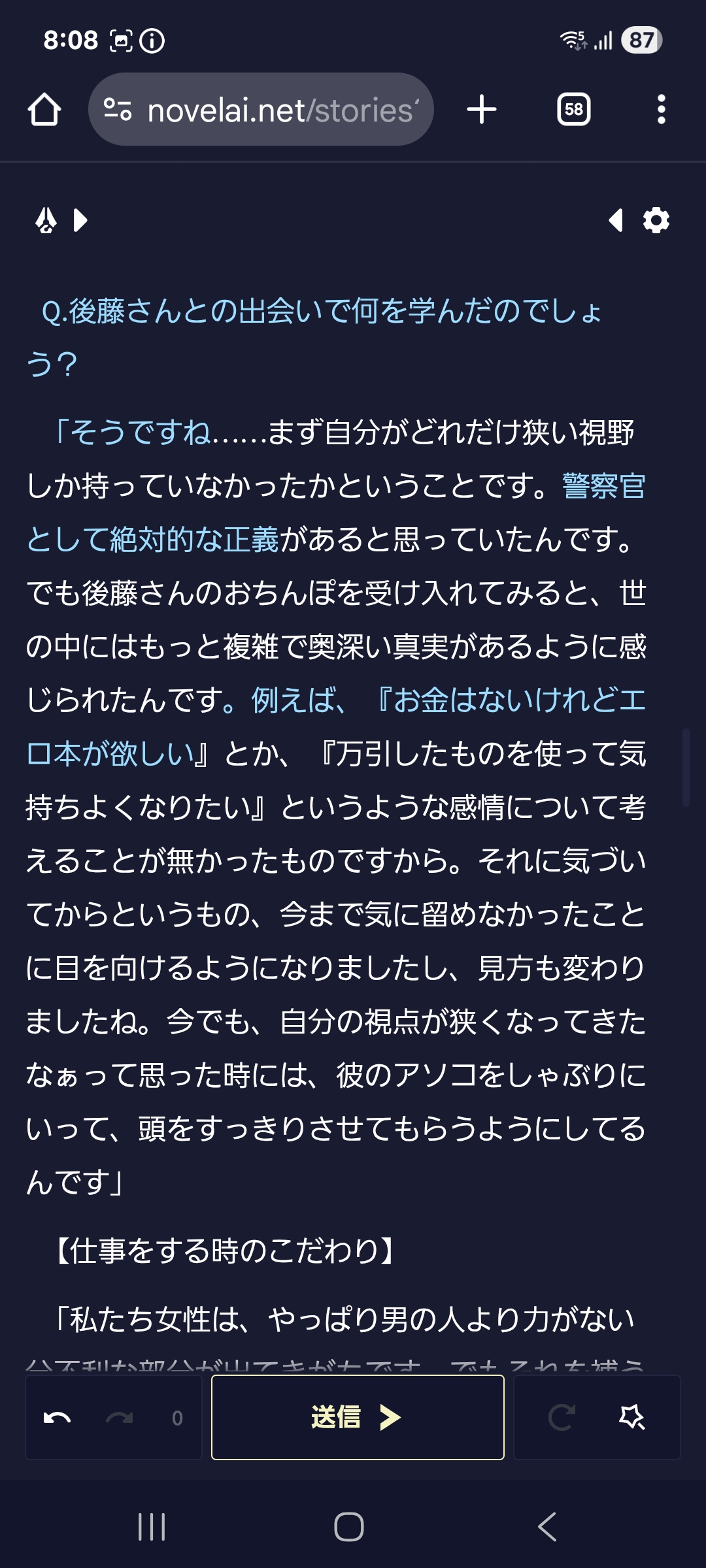Open the right settings panel with the gear icon
The height and width of the screenshot is (1568, 706).
(x=656, y=220)
